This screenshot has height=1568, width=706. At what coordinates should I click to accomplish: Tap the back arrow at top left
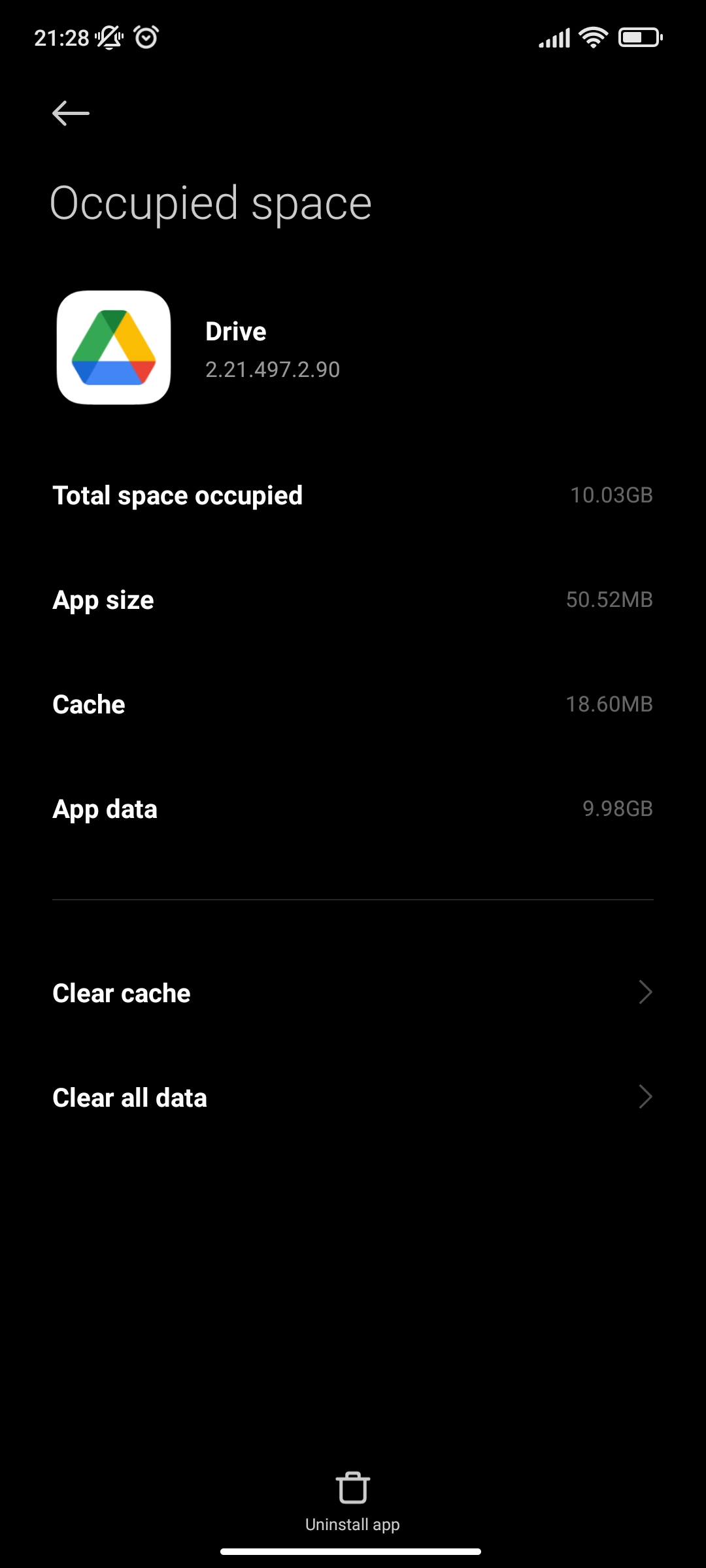click(x=72, y=112)
